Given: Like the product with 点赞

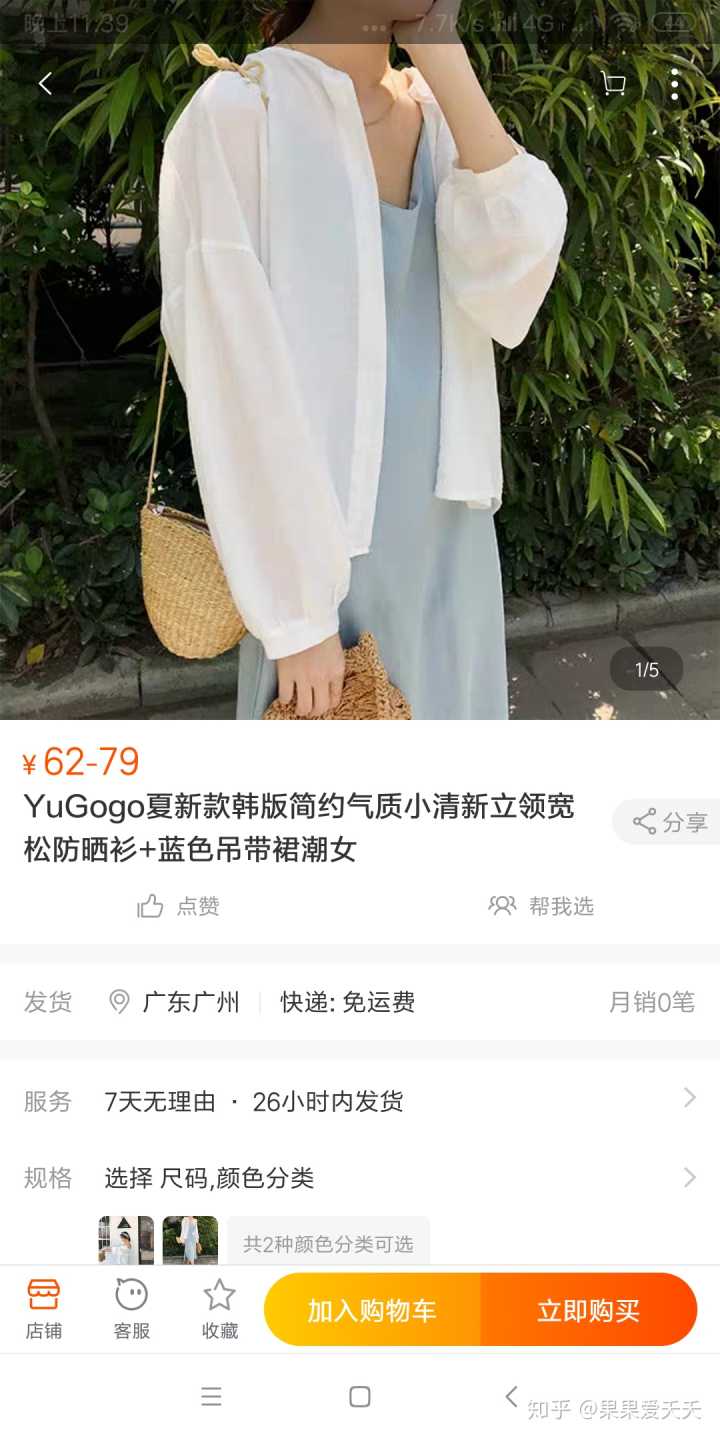Looking at the screenshot, I should tap(179, 906).
